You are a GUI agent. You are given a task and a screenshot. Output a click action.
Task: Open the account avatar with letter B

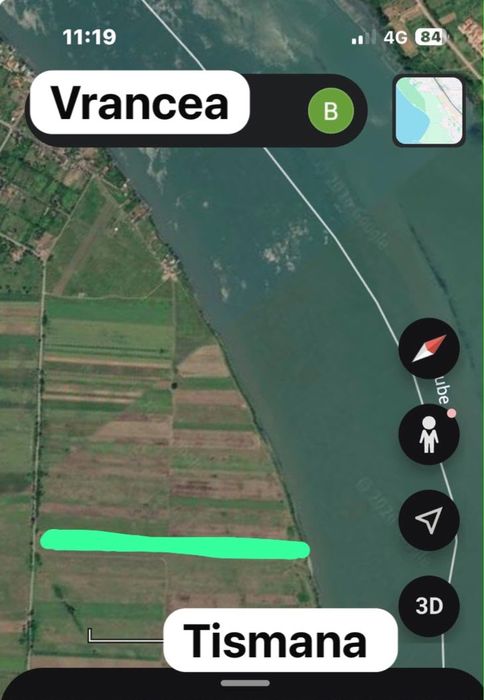(331, 111)
